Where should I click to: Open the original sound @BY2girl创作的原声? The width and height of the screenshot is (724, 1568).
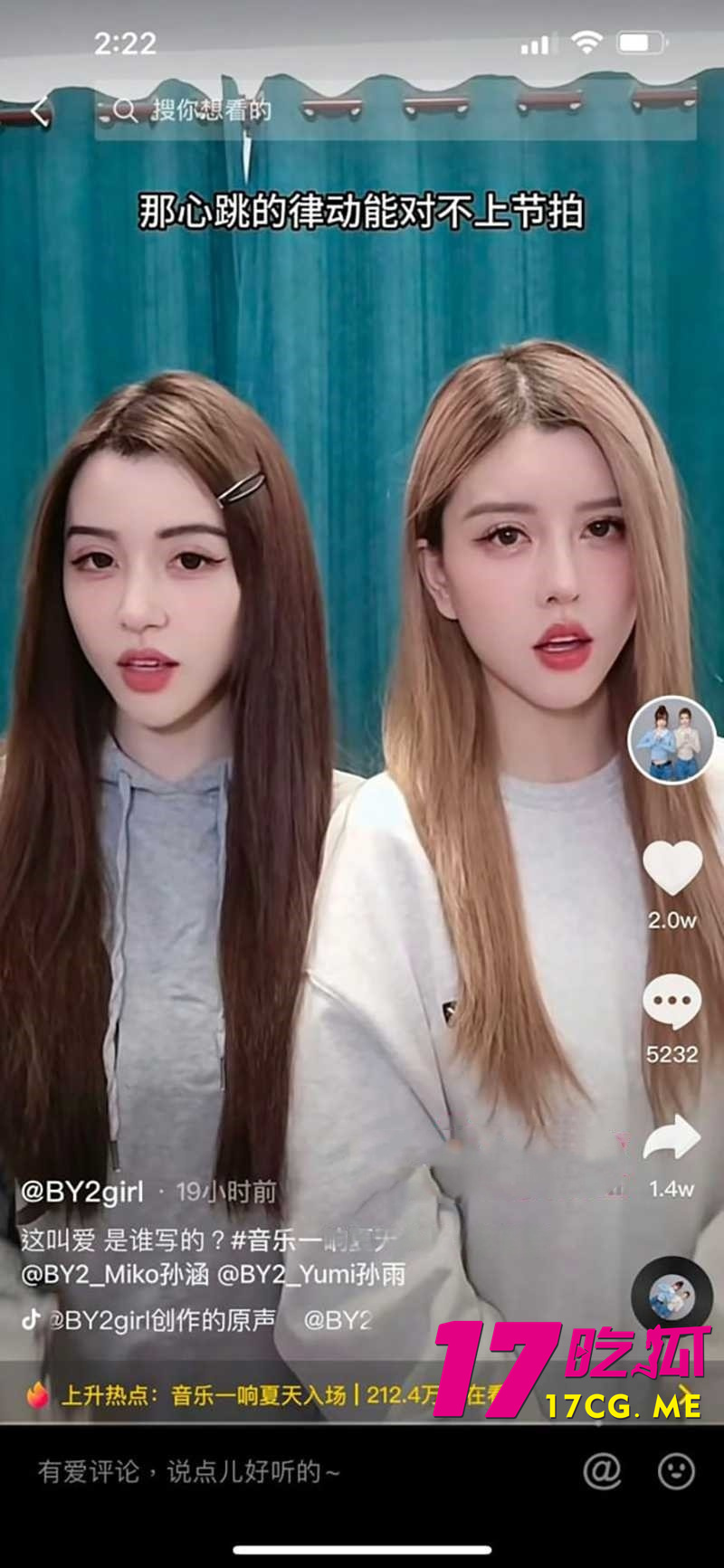(x=163, y=1320)
